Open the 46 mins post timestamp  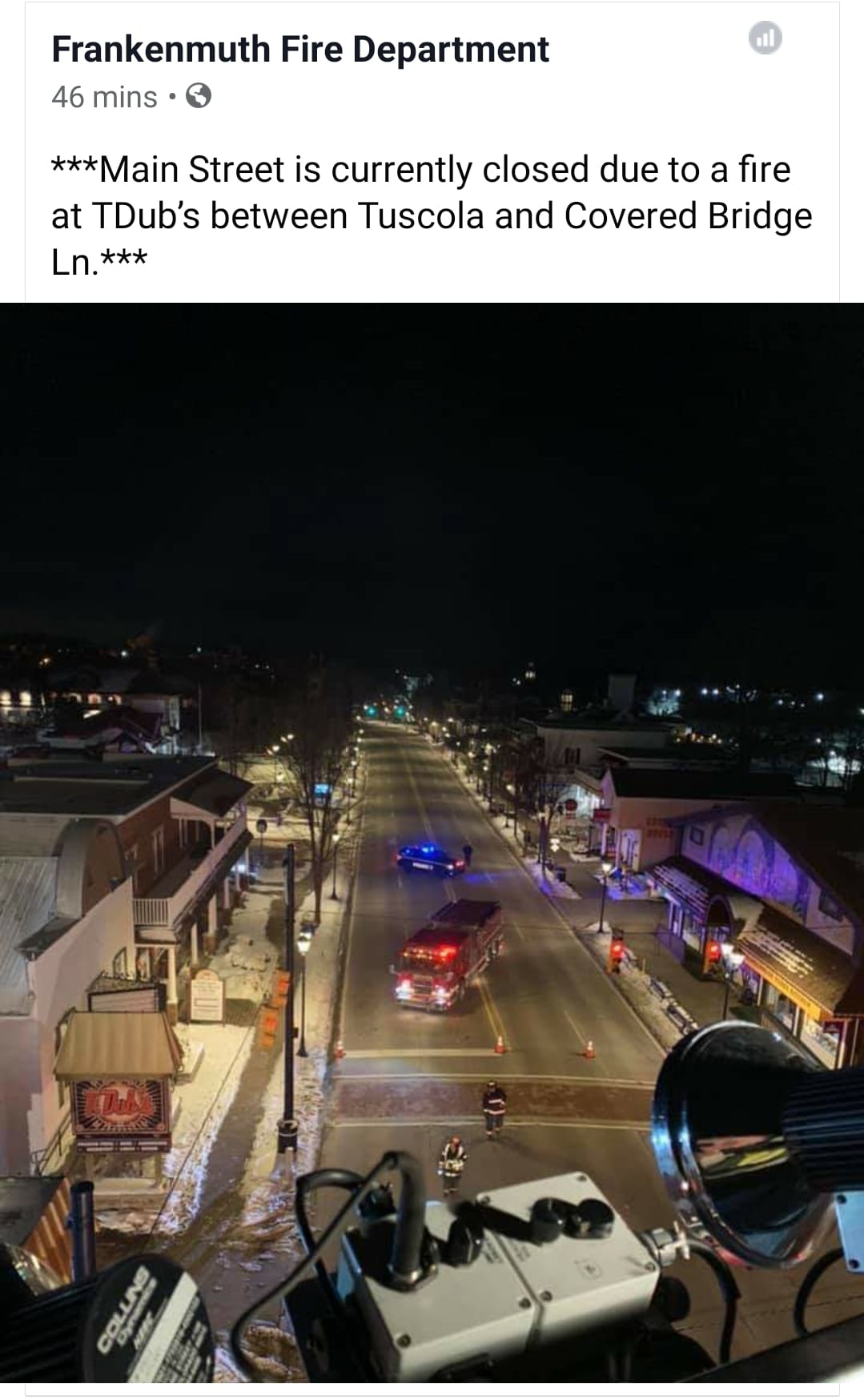[x=104, y=97]
